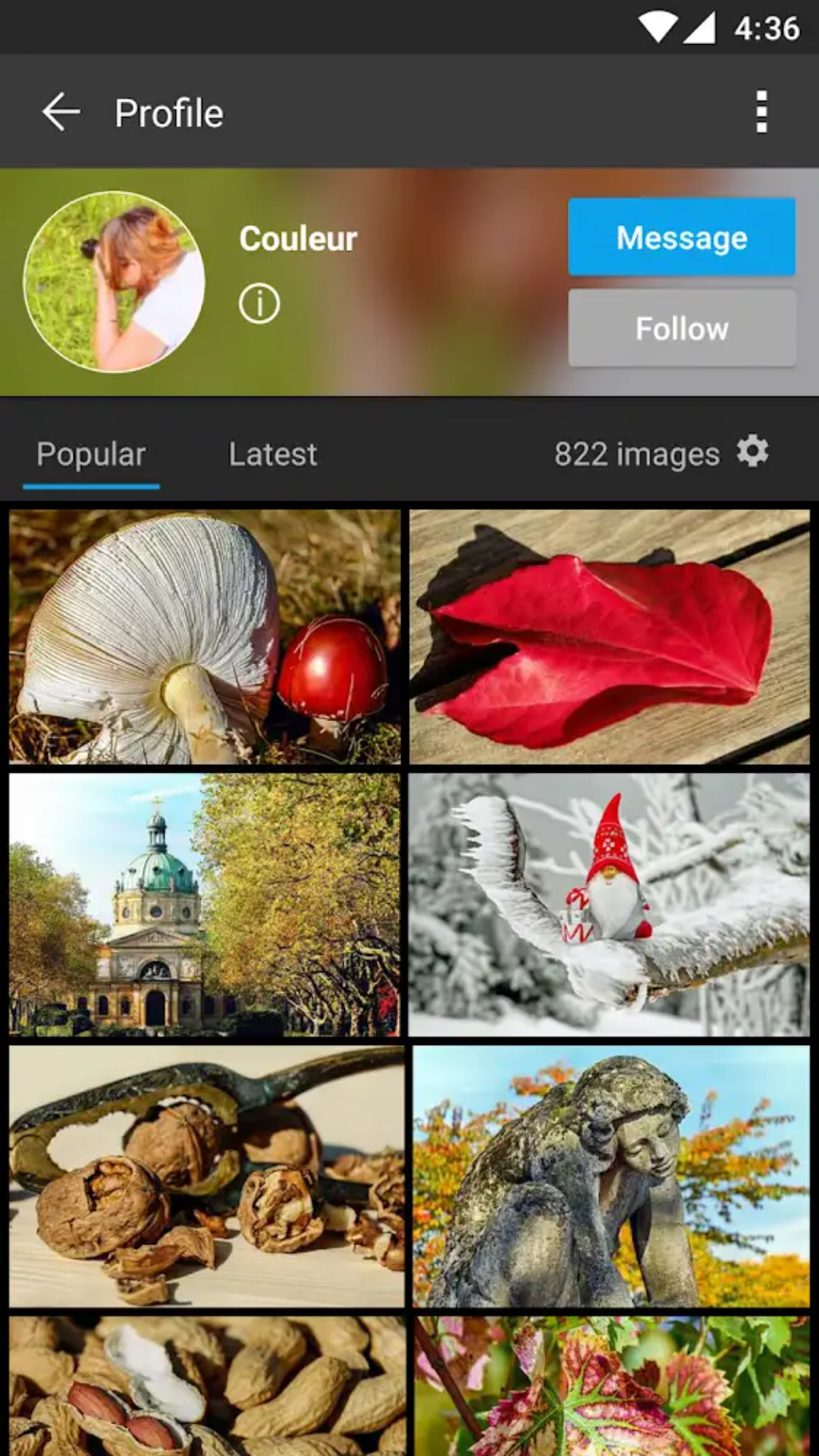The height and width of the screenshot is (1456, 819).
Task: Open the red-hat gnome in snow photo
Action: (x=610, y=905)
